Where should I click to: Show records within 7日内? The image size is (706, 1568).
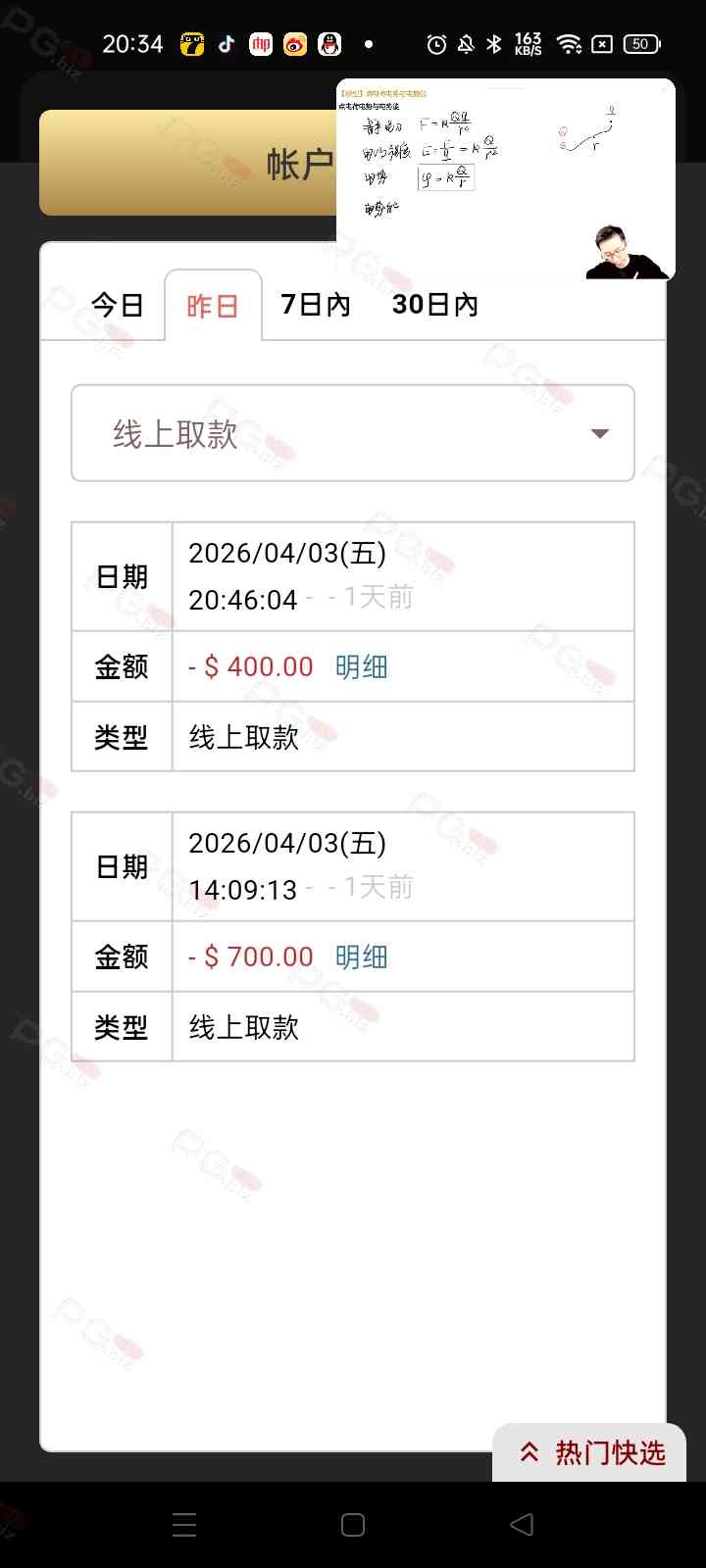pyautogui.click(x=315, y=305)
